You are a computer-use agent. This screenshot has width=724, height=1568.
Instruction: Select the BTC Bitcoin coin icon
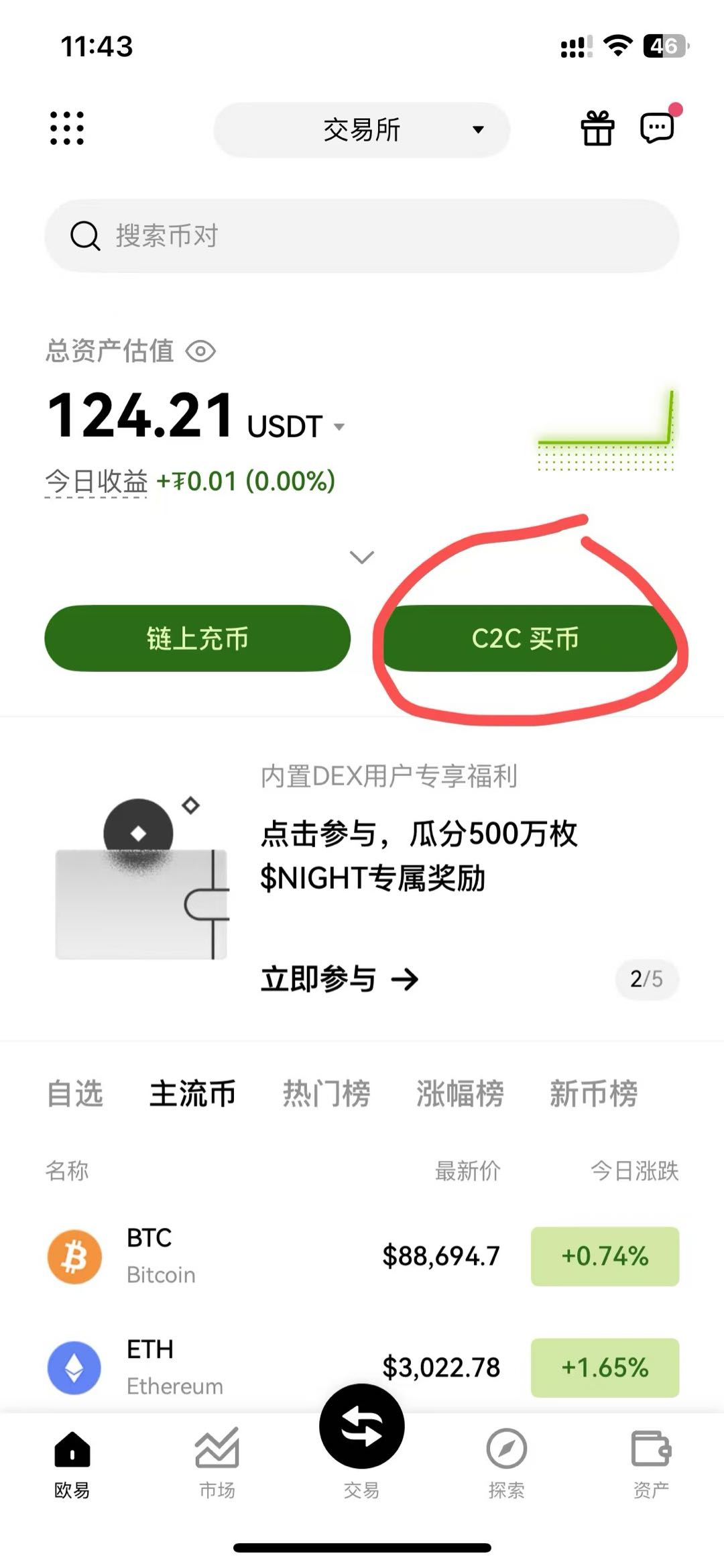[x=74, y=1256]
